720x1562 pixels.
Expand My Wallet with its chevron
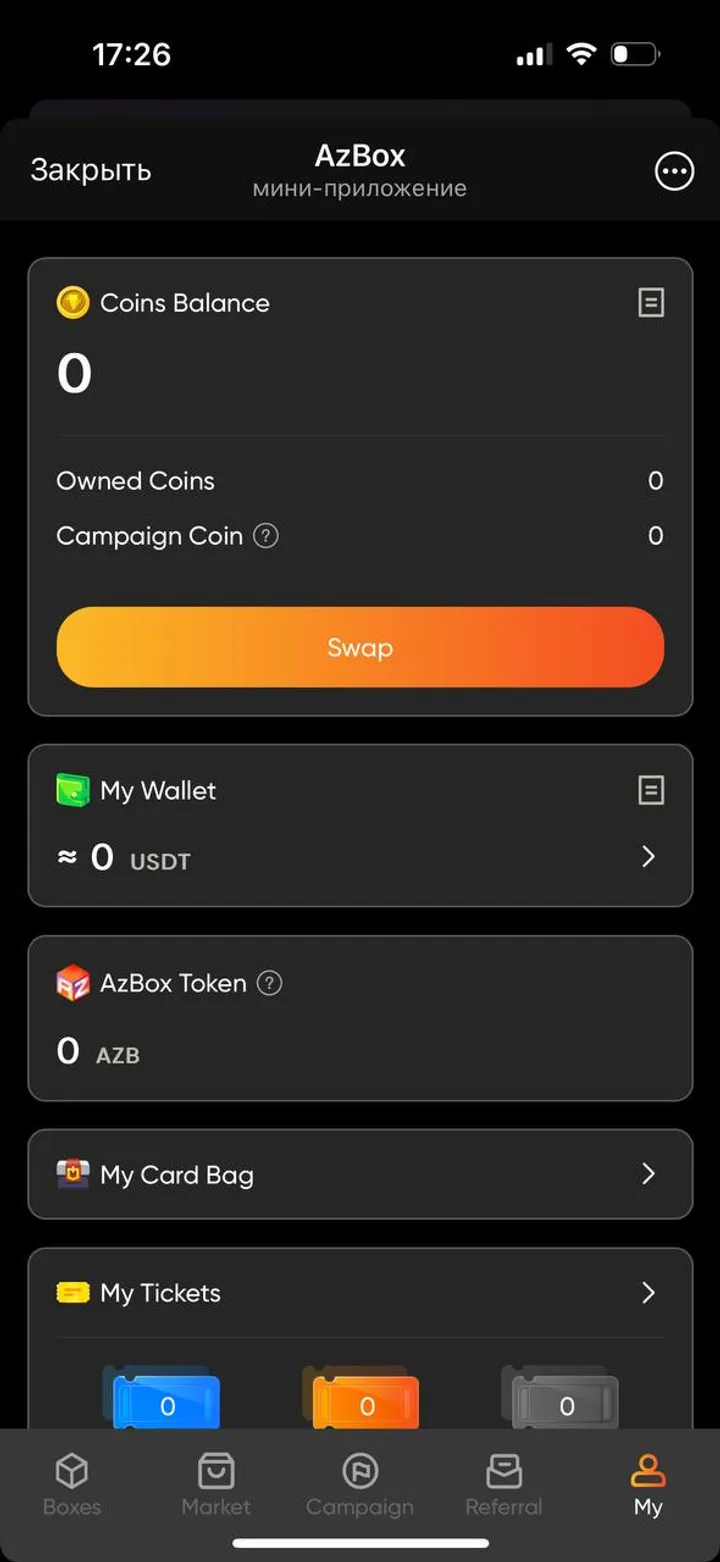click(648, 857)
